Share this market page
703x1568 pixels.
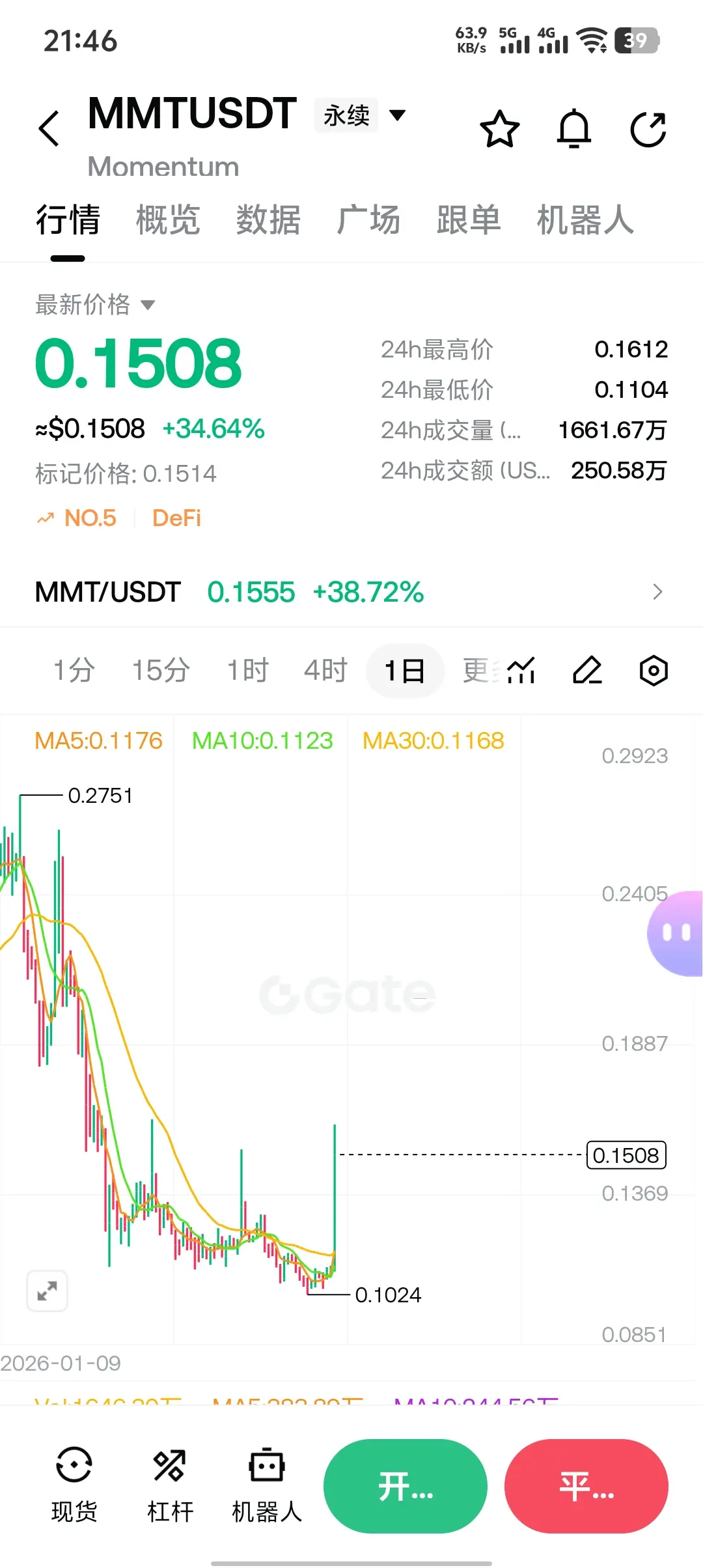[648, 129]
